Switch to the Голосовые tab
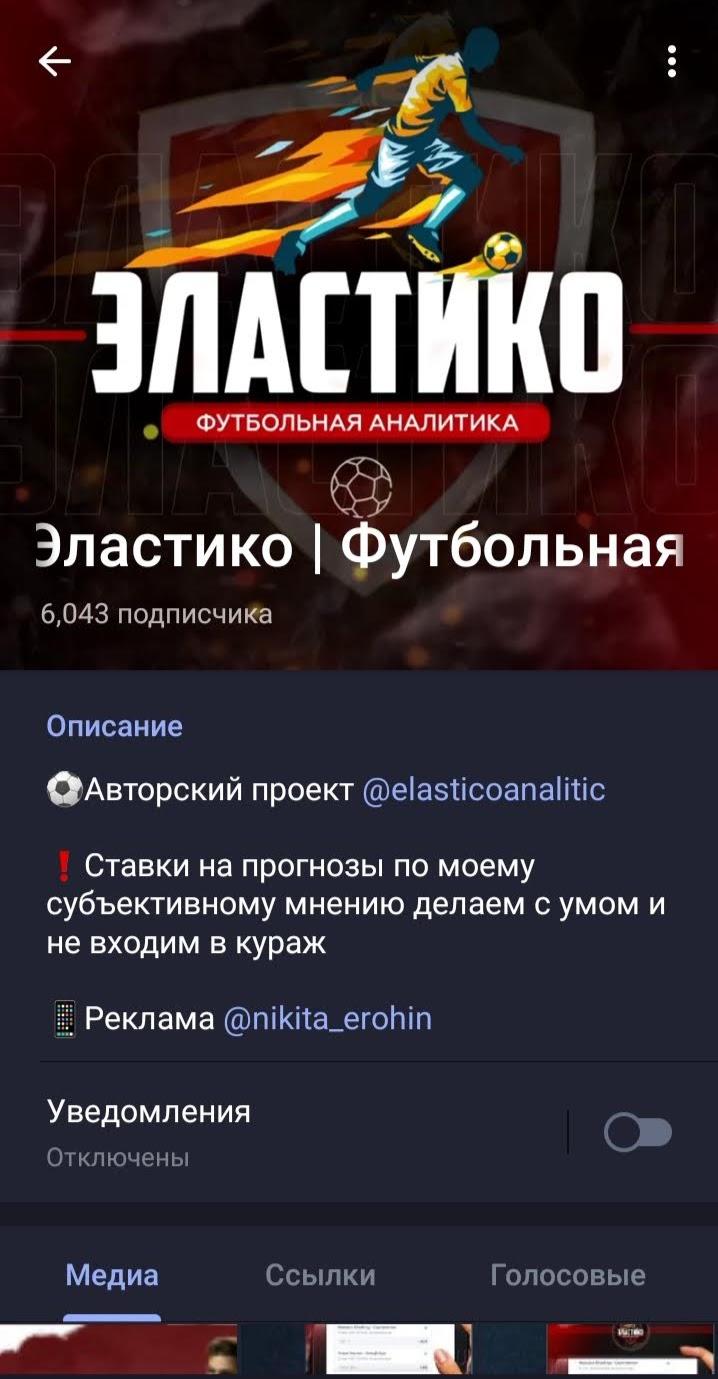This screenshot has height=1379, width=718. (x=567, y=1275)
